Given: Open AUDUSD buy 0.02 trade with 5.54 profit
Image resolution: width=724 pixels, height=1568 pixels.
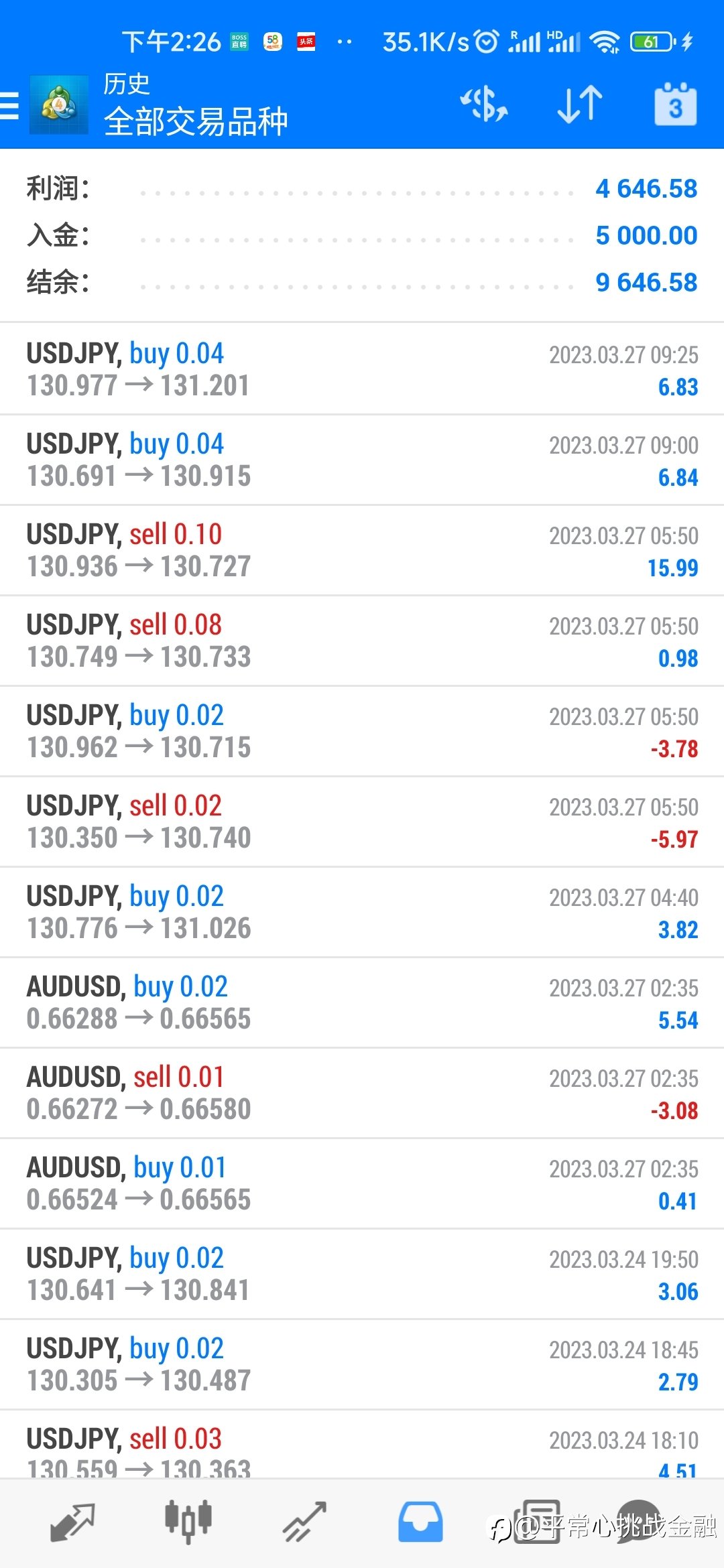Looking at the screenshot, I should tap(362, 1002).
